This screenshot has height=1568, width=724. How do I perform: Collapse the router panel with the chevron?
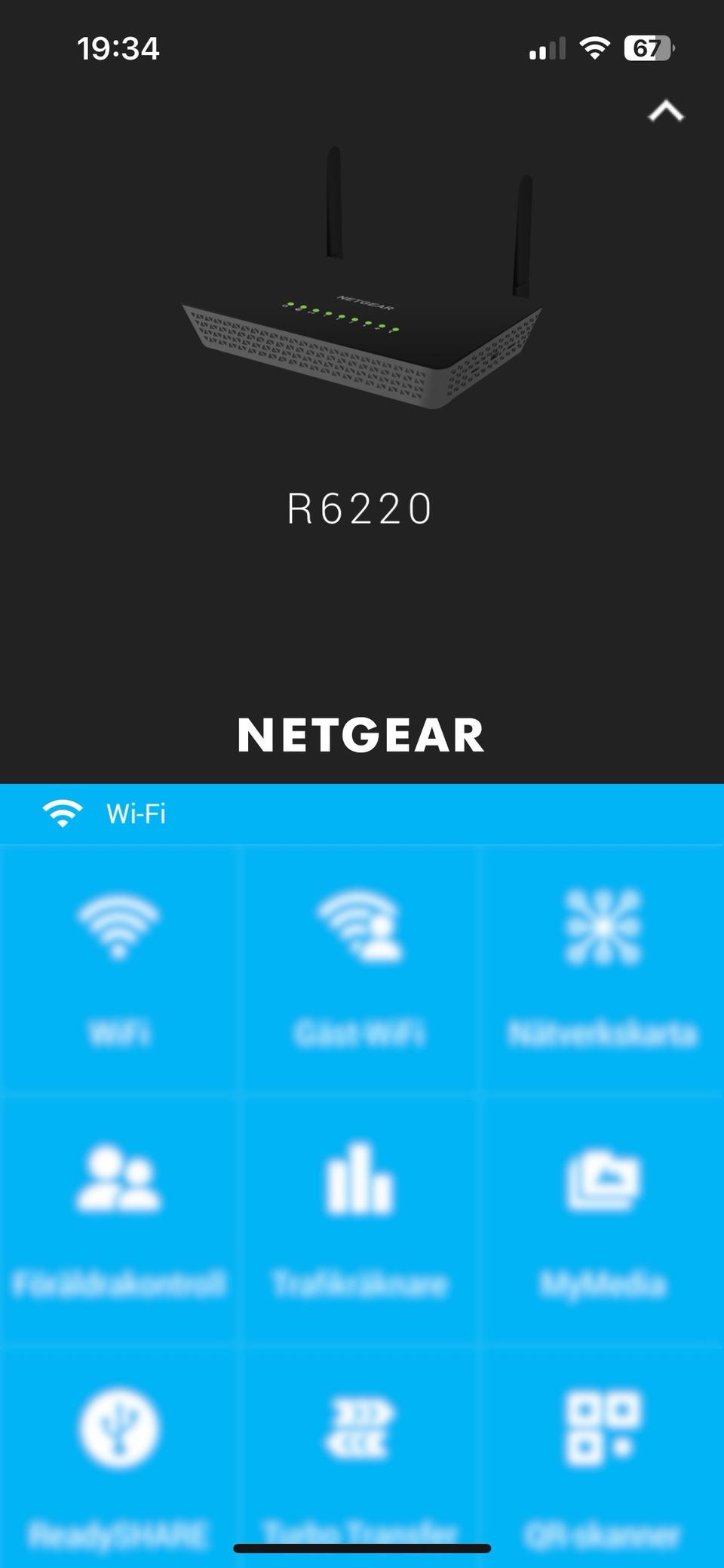(x=666, y=112)
